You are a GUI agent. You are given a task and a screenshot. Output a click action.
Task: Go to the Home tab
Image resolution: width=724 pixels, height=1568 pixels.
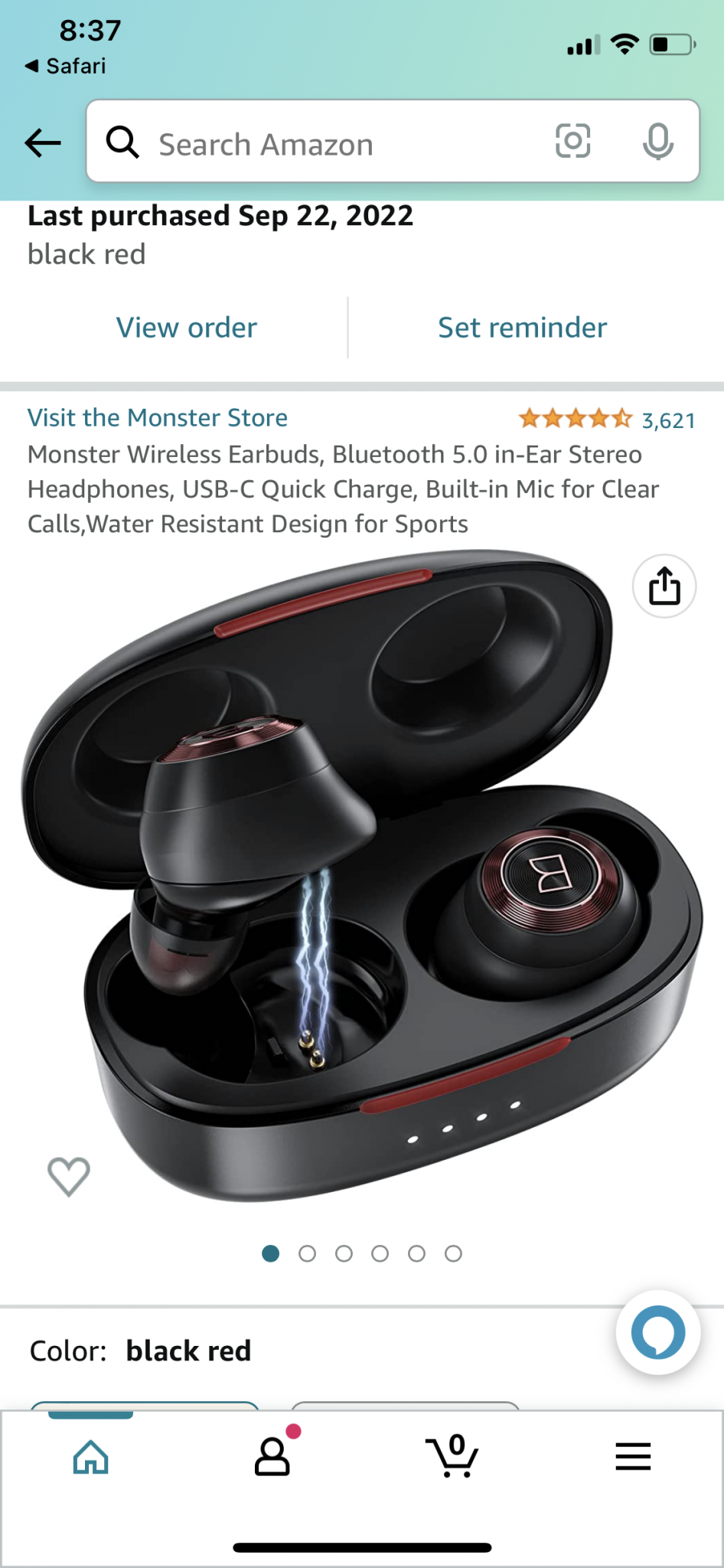click(x=91, y=1456)
